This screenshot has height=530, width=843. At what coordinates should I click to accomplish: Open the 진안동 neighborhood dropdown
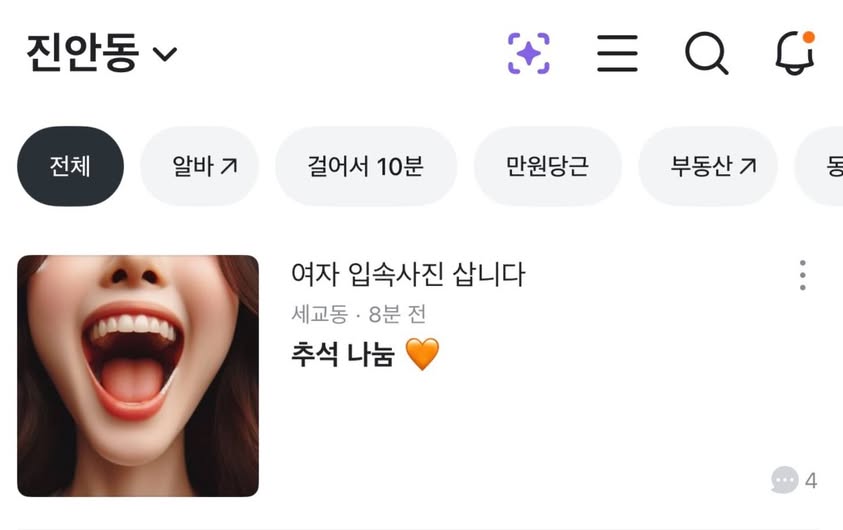click(x=101, y=53)
